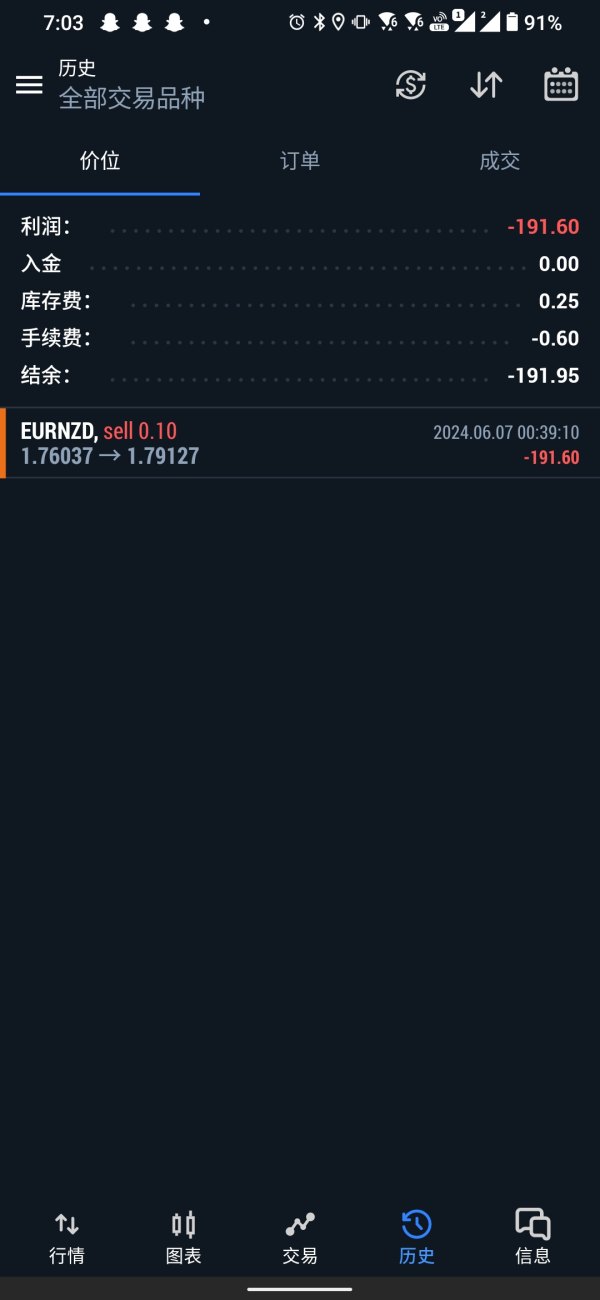Select the 价位 tab
The image size is (600, 1300).
[x=100, y=161]
